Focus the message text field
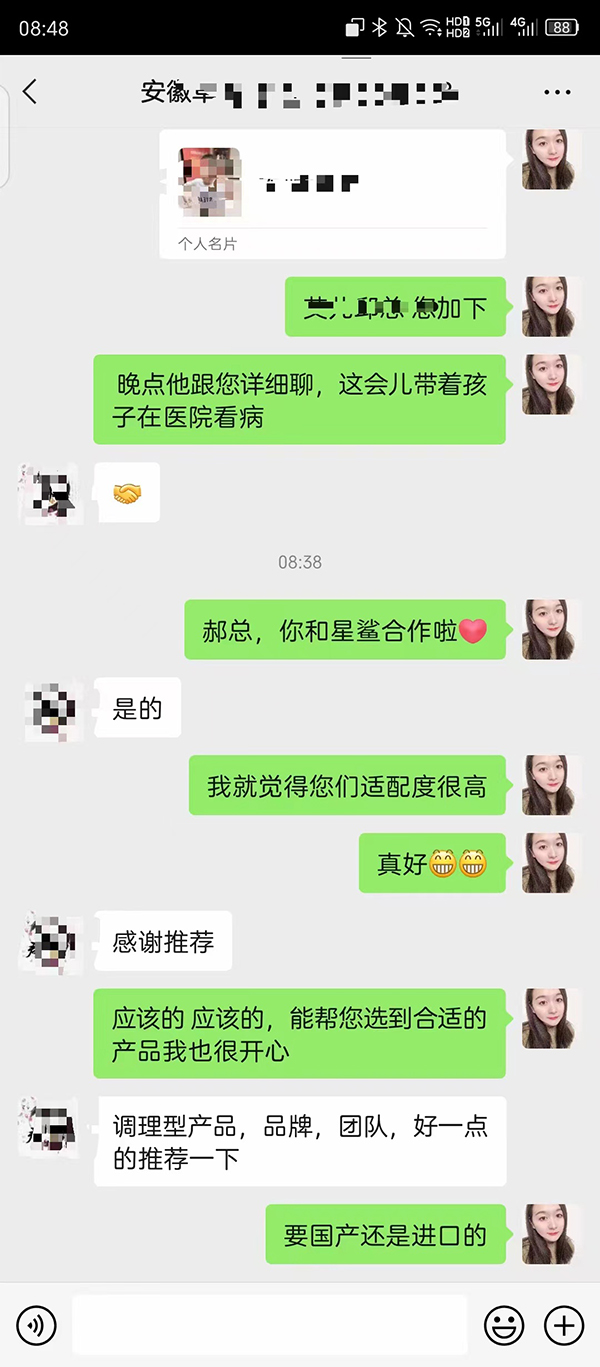 click(270, 1326)
